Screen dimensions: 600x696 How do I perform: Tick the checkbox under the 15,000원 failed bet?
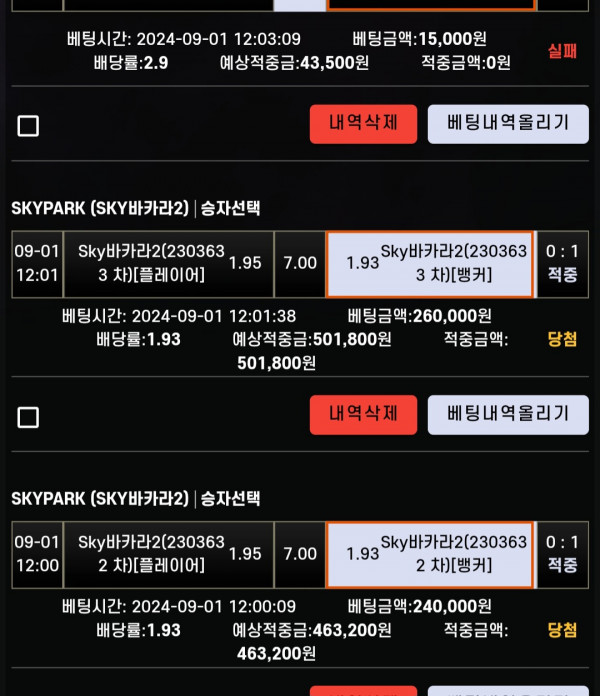pos(29,126)
